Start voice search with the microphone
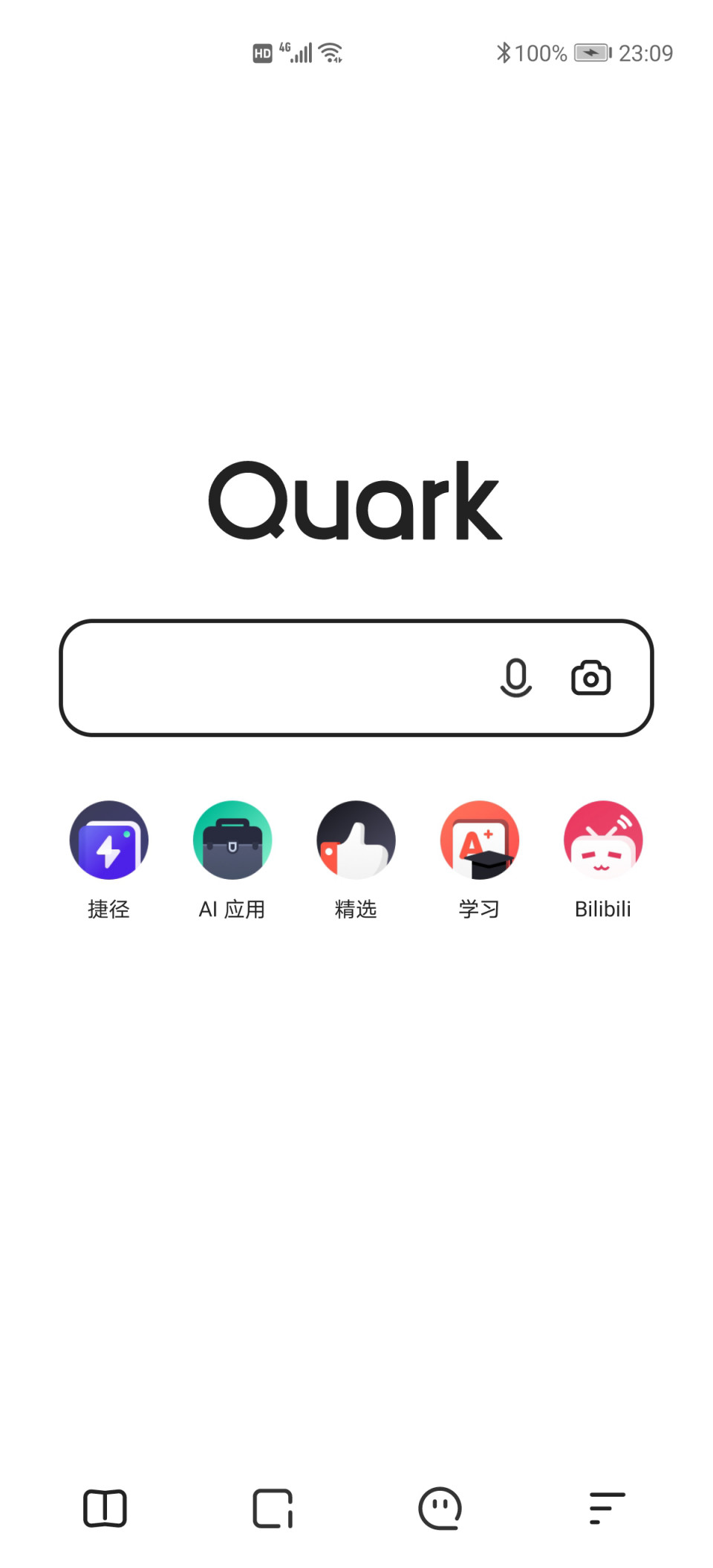 516,678
